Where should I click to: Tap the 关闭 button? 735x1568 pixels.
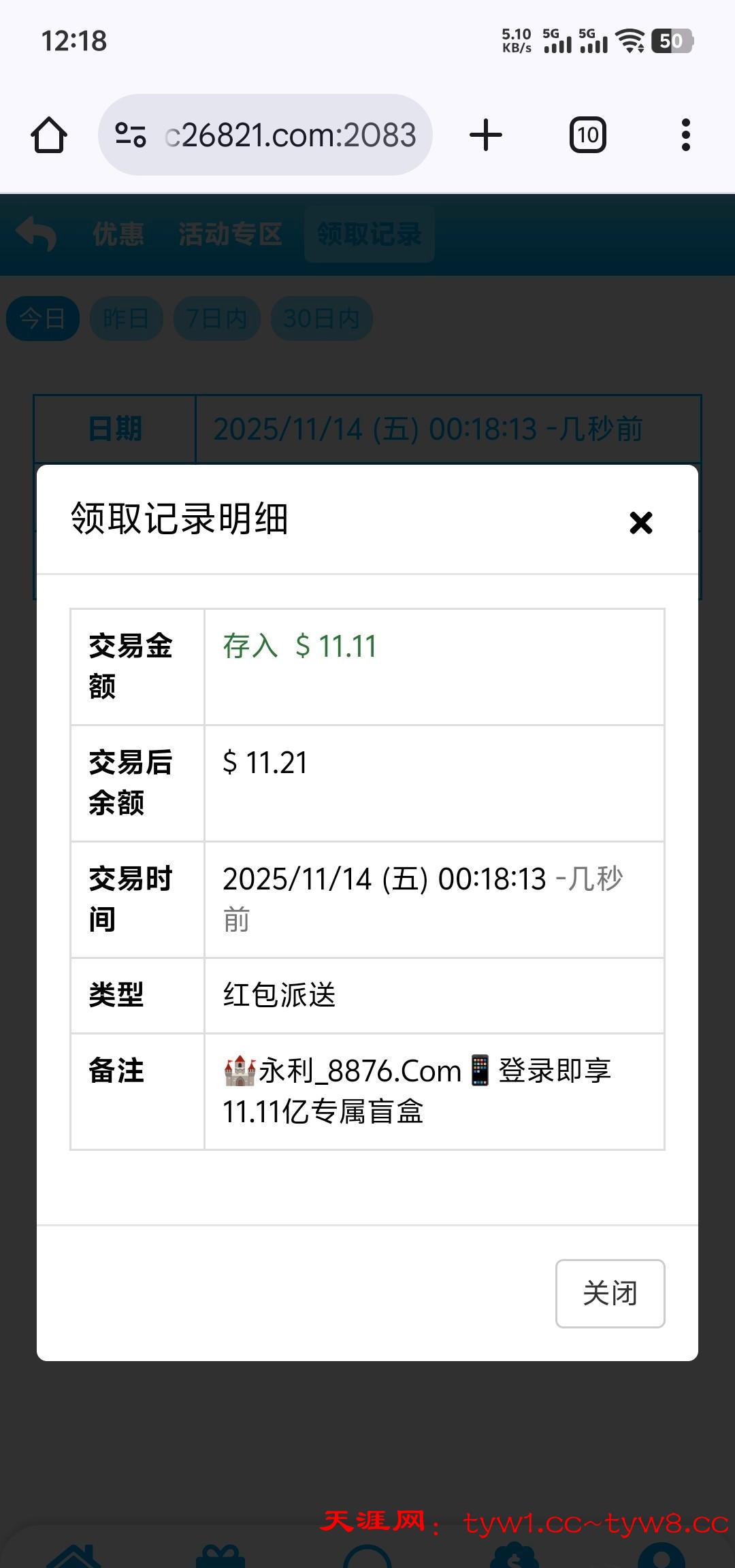[610, 1293]
